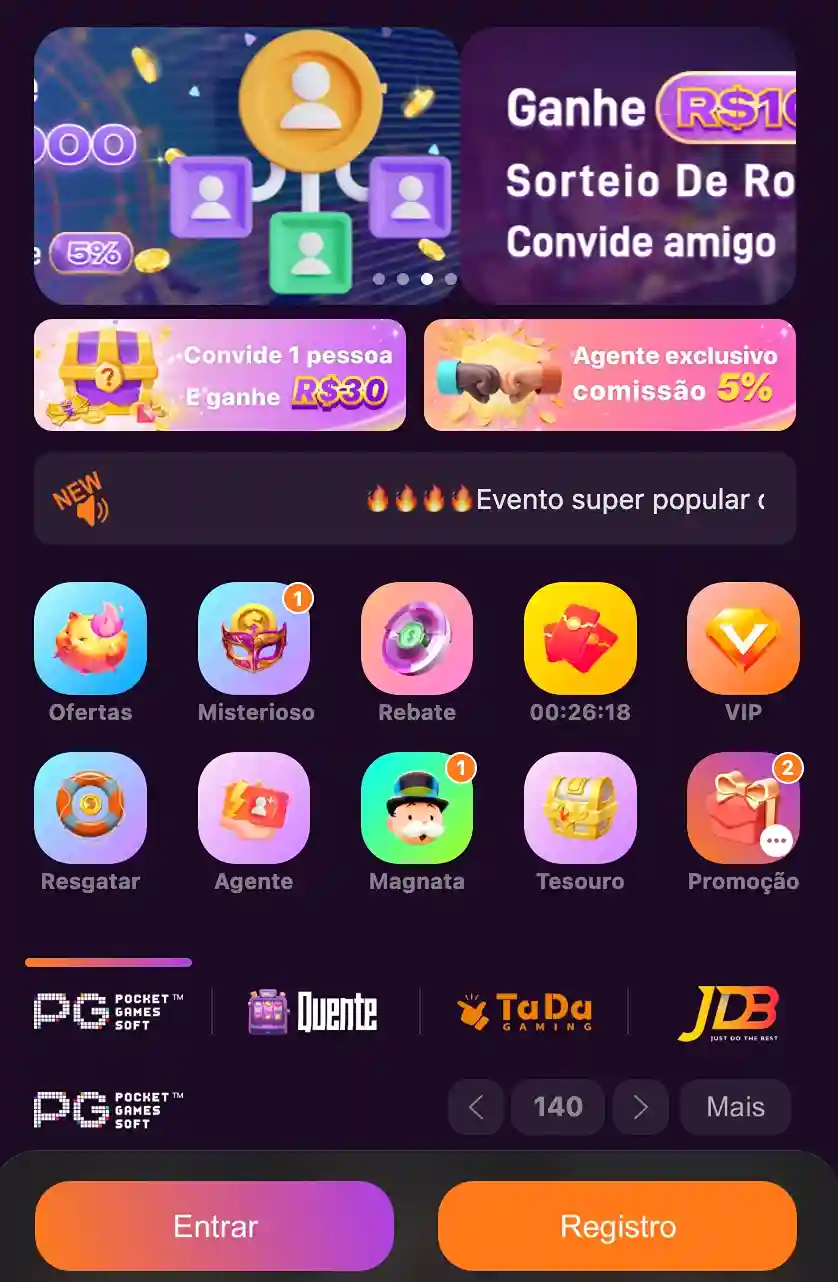Image resolution: width=838 pixels, height=1282 pixels.
Task: Tap Entrar to log in
Action: (x=215, y=1227)
